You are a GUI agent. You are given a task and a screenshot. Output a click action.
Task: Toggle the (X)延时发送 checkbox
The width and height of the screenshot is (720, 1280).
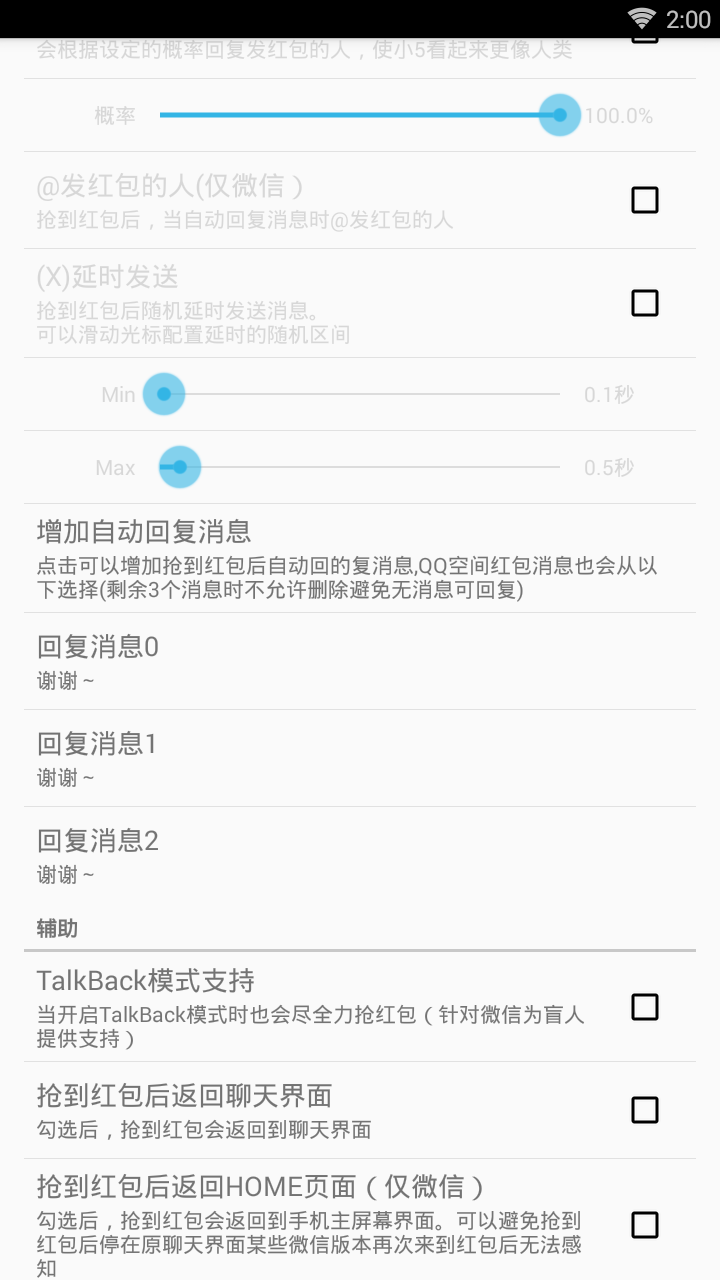click(644, 301)
